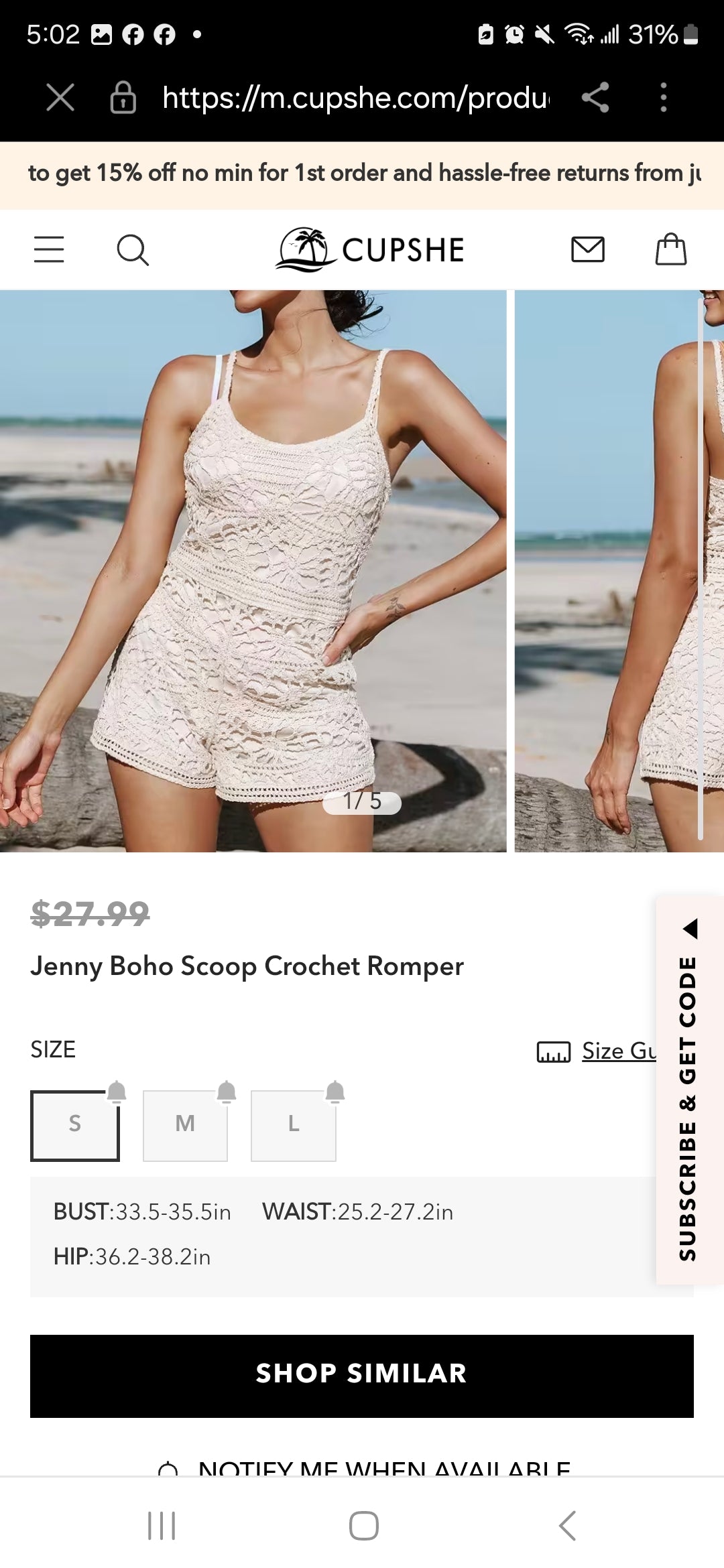Viewport: 724px width, 1568px height.
Task: View the shopping bag
Action: click(x=670, y=250)
